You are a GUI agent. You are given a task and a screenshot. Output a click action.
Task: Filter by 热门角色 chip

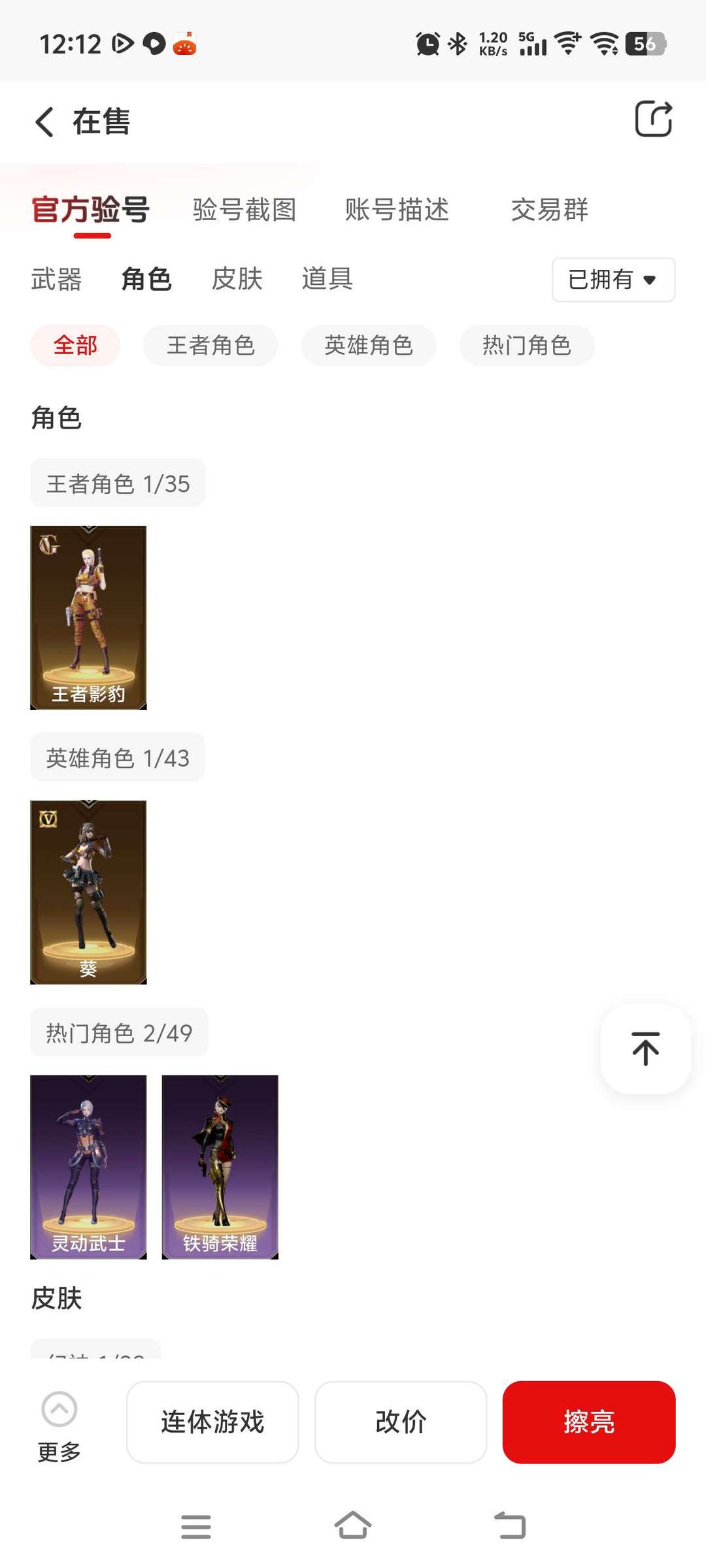click(527, 346)
